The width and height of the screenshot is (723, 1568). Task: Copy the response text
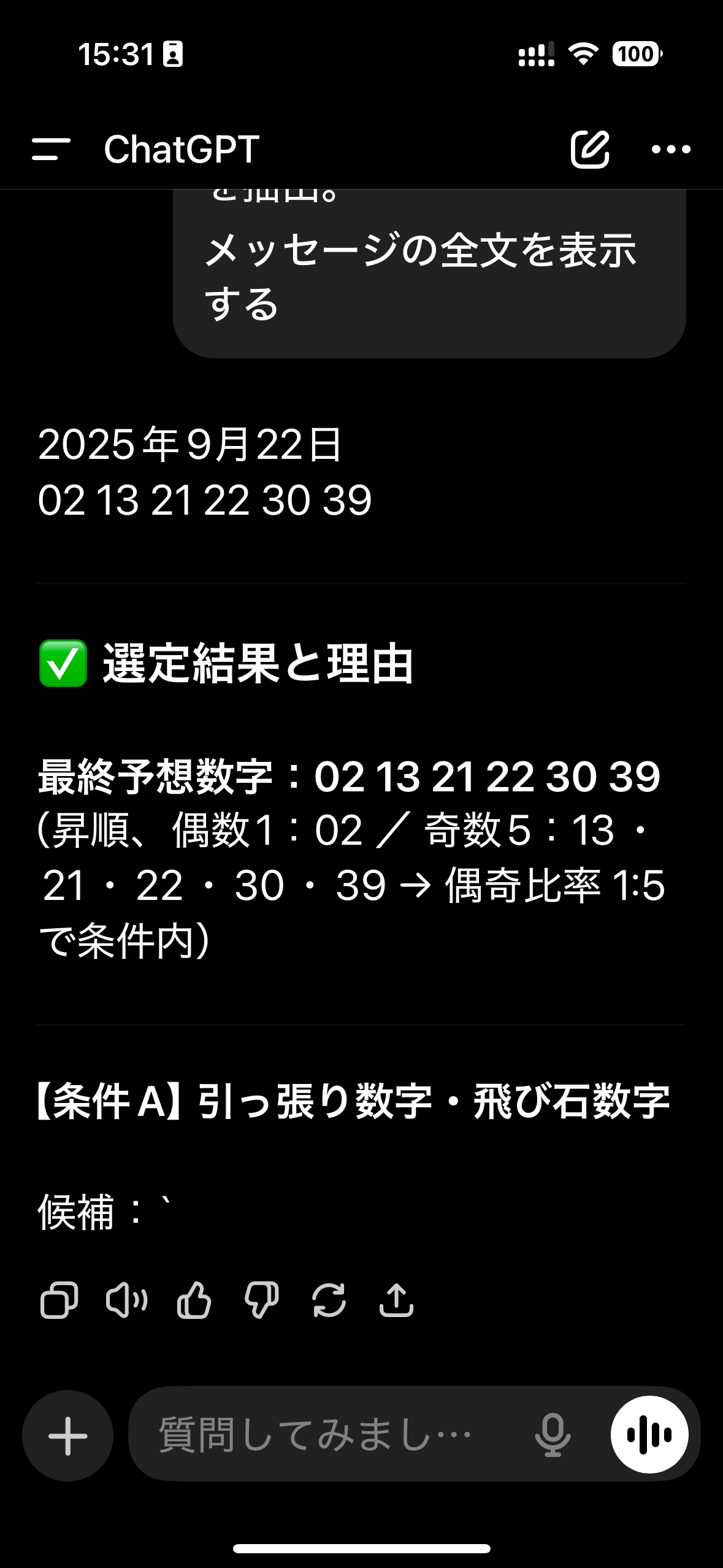tap(59, 1300)
